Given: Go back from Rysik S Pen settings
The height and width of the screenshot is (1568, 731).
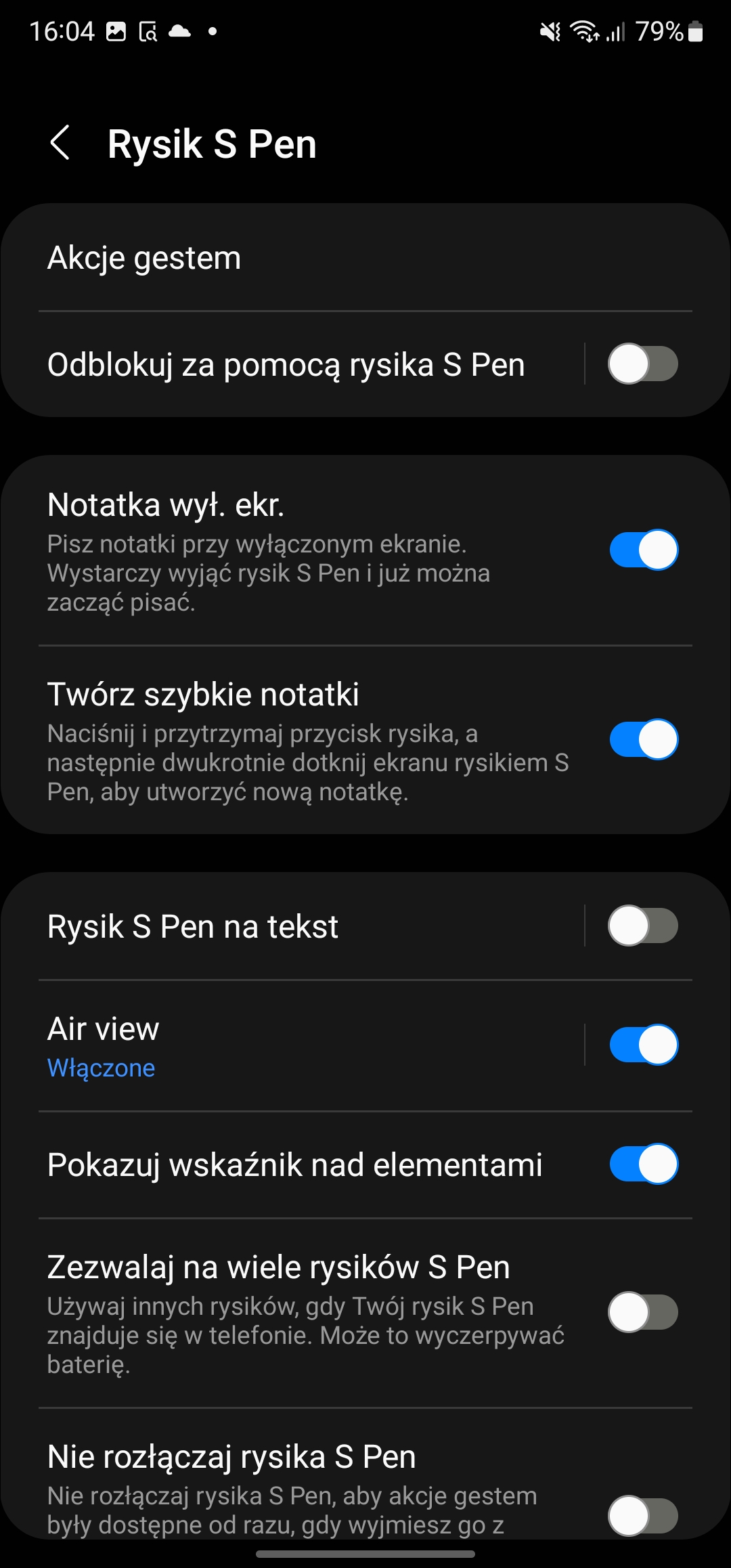Looking at the screenshot, I should [x=60, y=143].
